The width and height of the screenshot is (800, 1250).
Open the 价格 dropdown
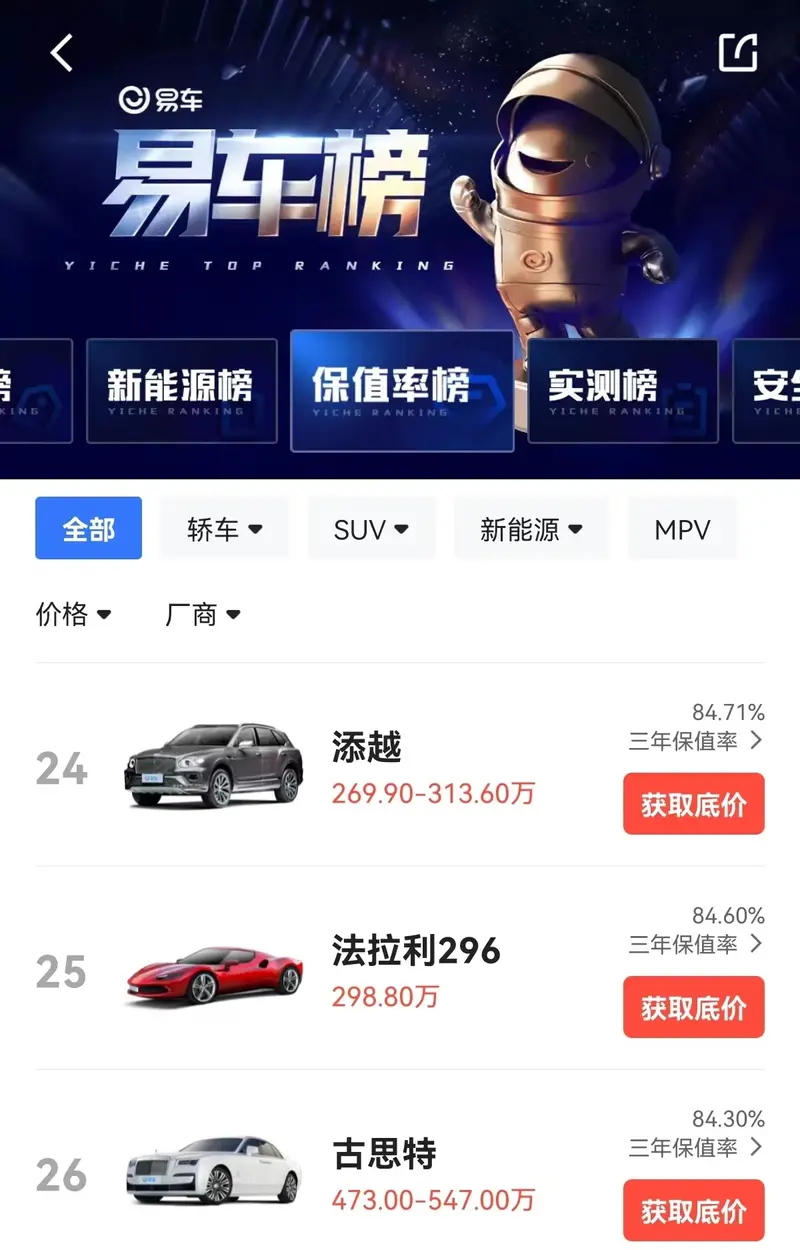(73, 614)
